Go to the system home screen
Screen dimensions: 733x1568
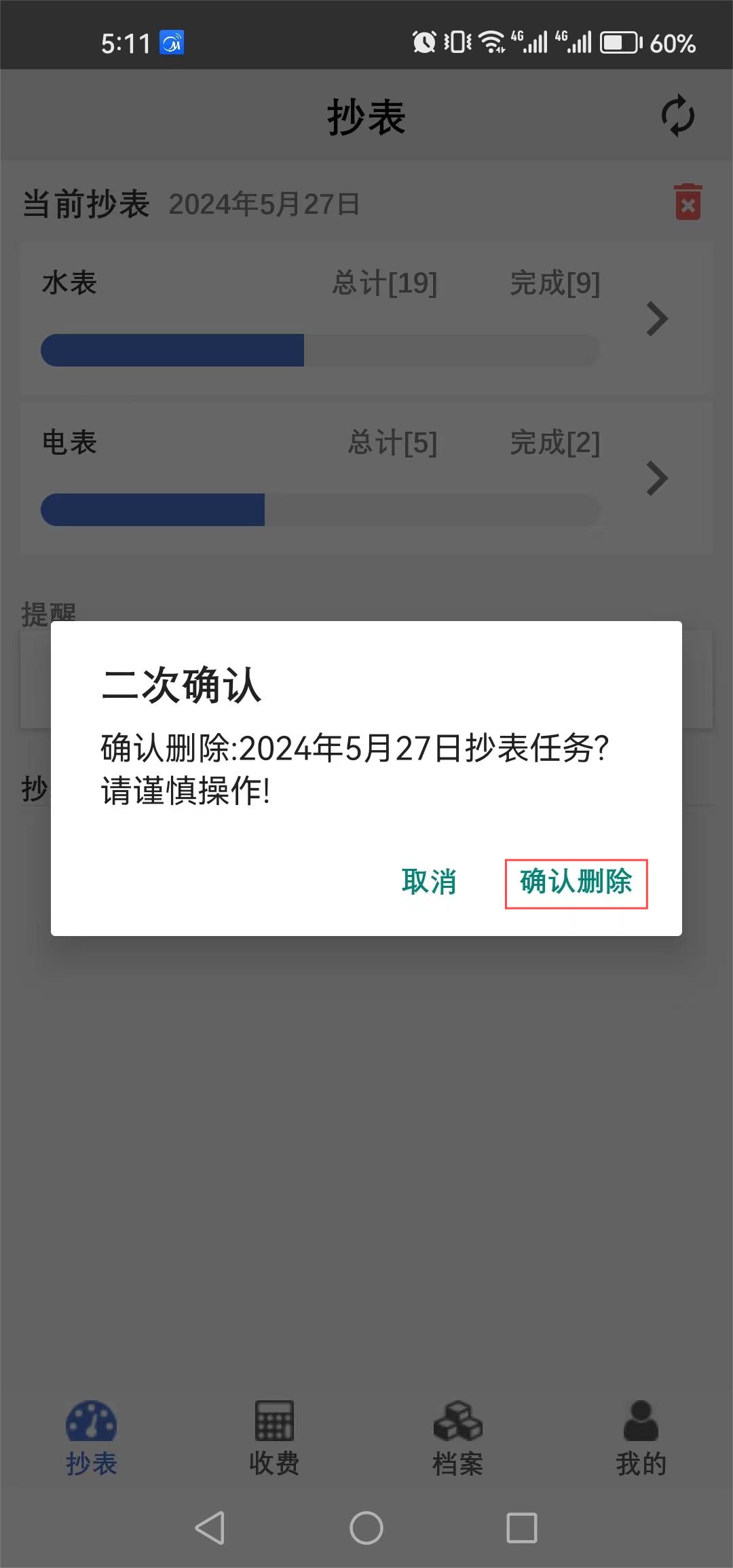tap(366, 1528)
